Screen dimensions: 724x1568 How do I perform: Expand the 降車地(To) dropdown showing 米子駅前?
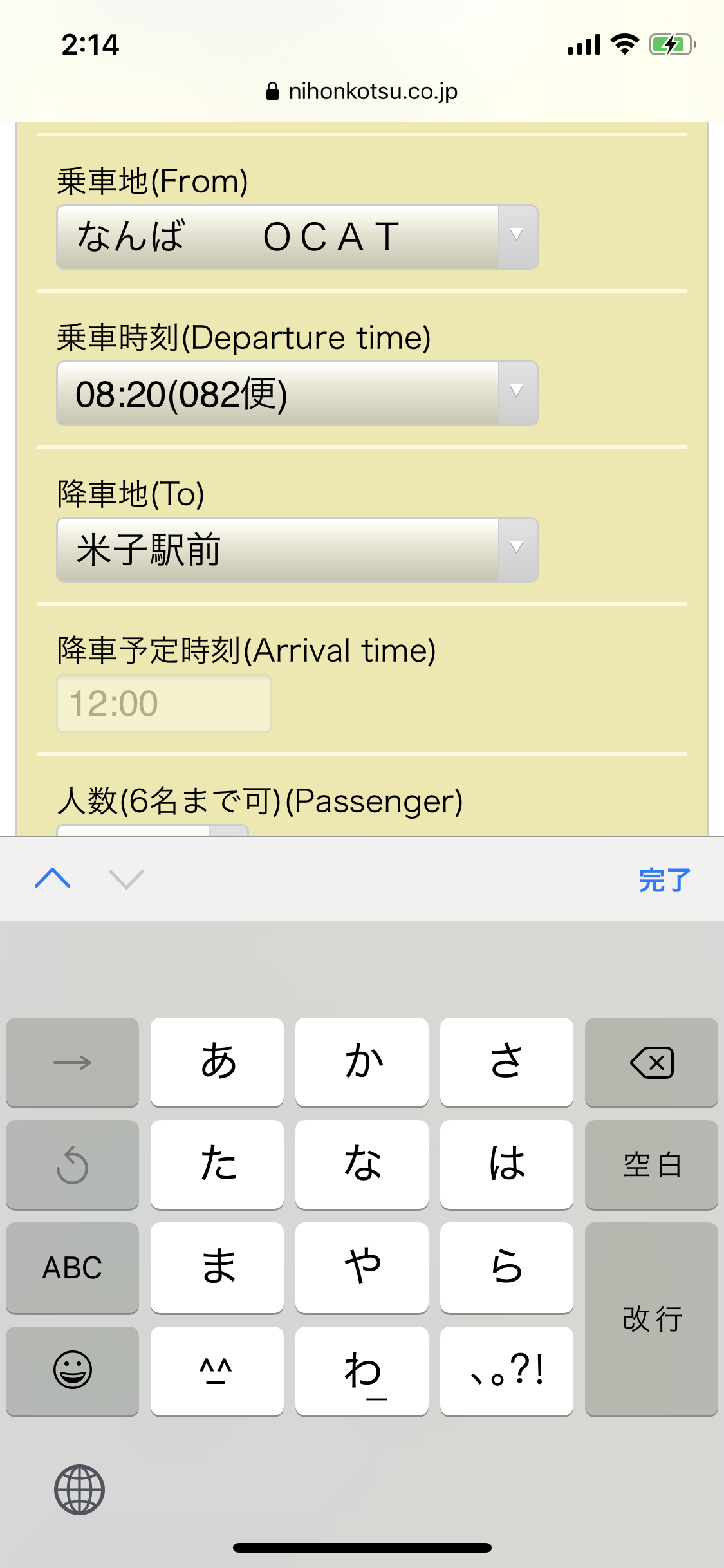click(297, 550)
